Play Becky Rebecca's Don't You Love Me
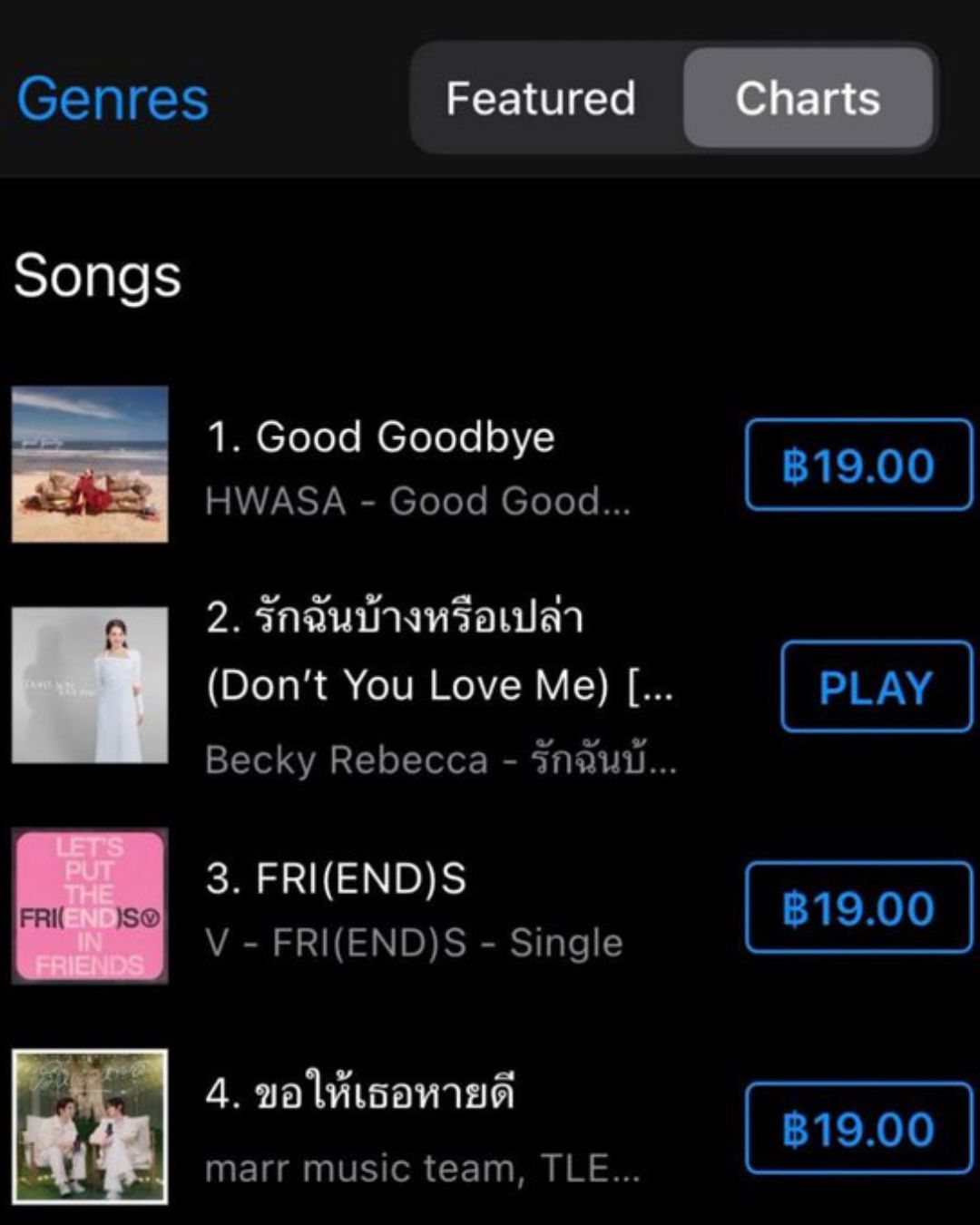 (876, 686)
